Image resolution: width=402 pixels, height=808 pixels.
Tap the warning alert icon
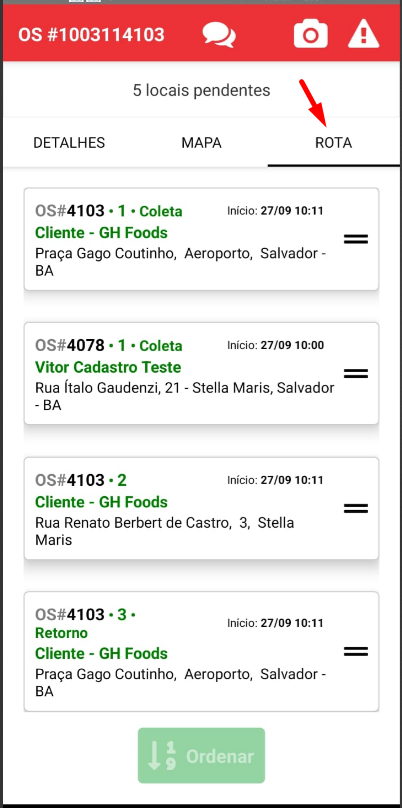pos(364,35)
